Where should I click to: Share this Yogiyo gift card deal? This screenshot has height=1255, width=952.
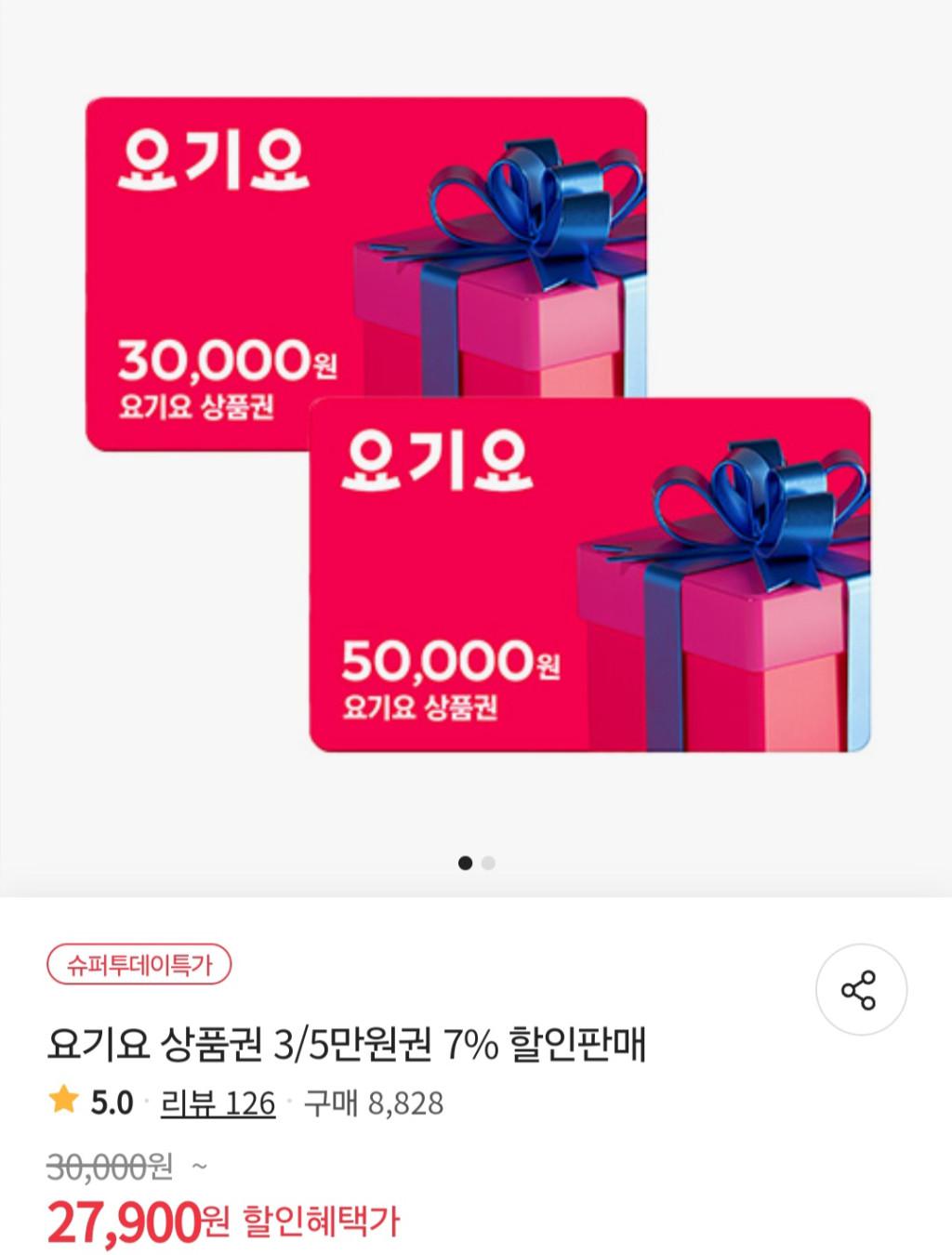(x=861, y=990)
